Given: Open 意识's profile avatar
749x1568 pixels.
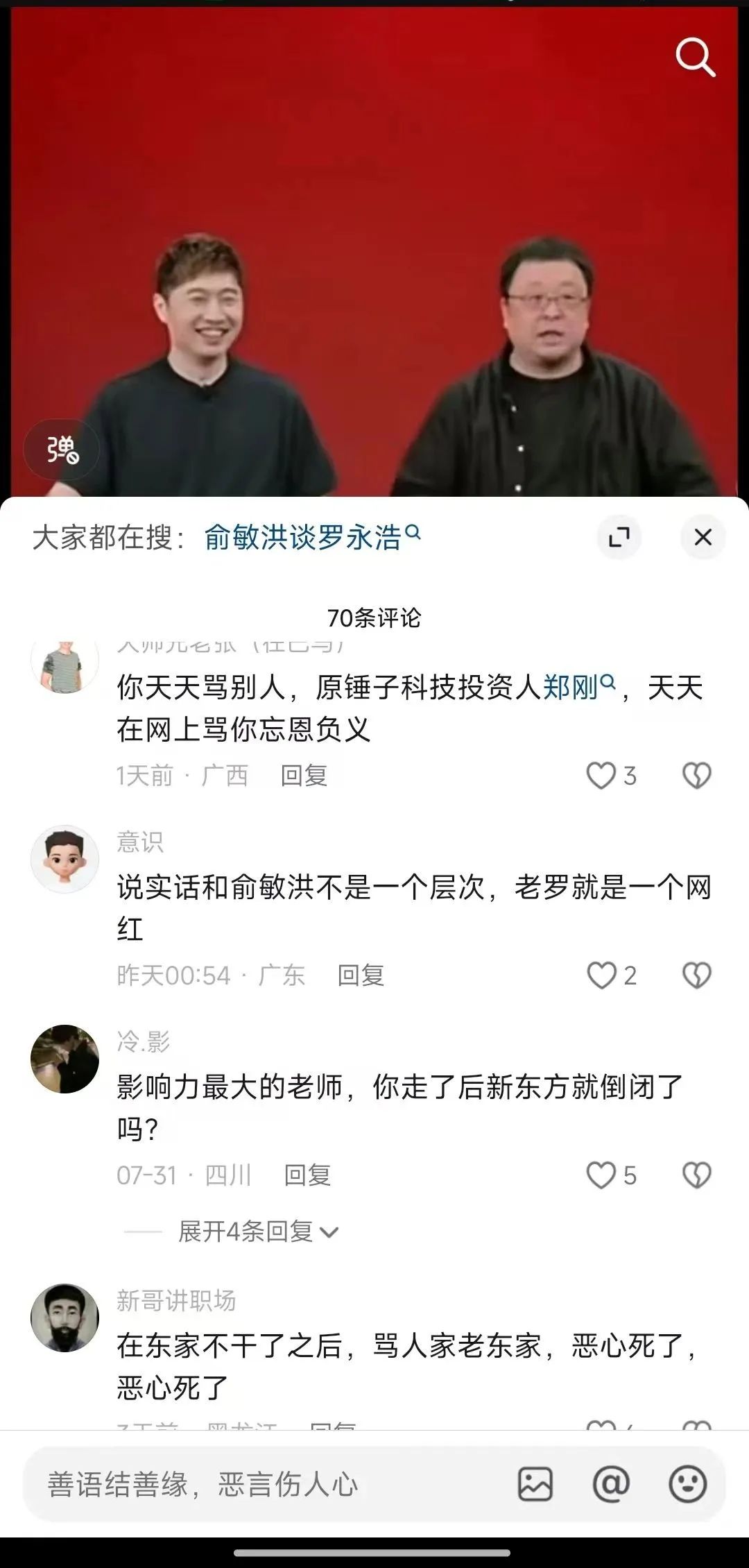Looking at the screenshot, I should click(x=64, y=859).
